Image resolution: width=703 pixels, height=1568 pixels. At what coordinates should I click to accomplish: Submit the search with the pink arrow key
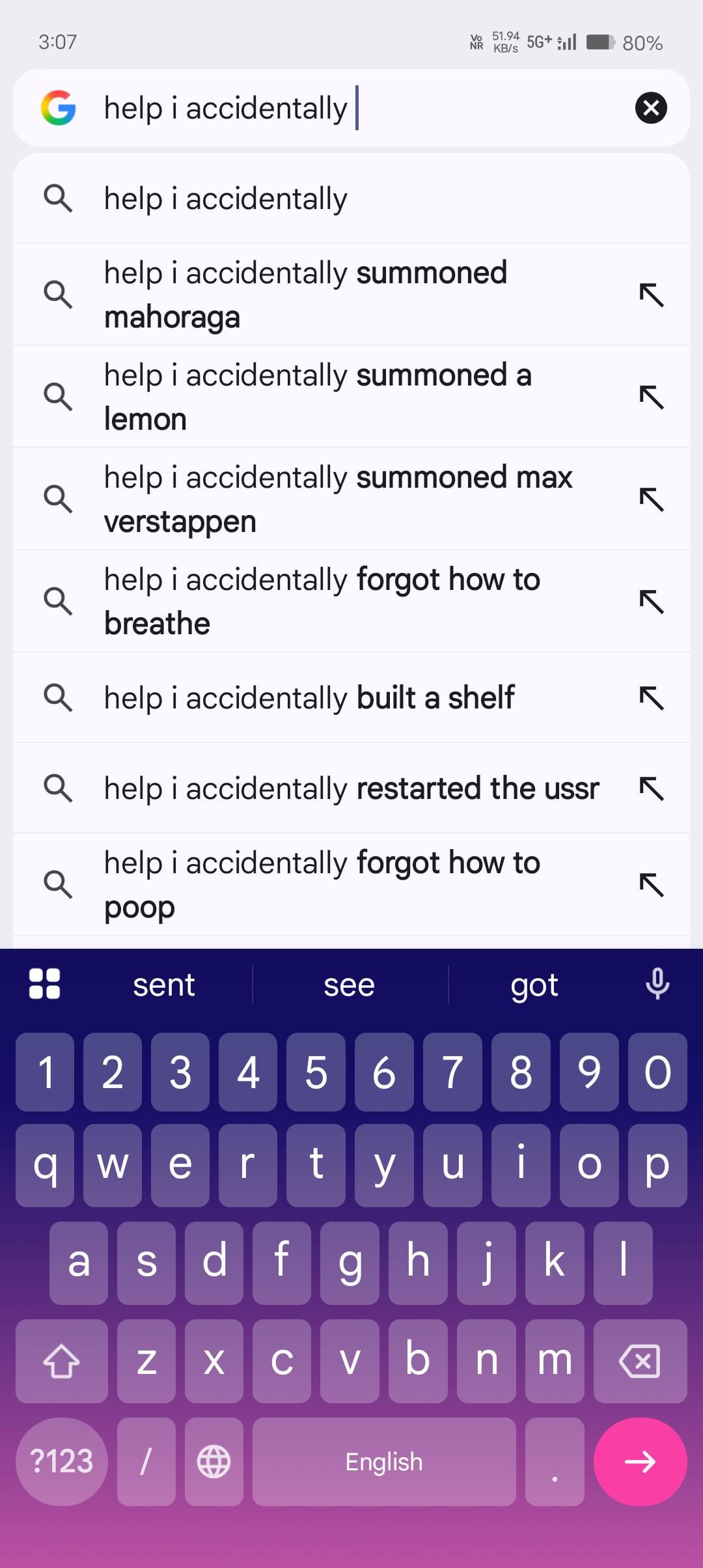640,1462
